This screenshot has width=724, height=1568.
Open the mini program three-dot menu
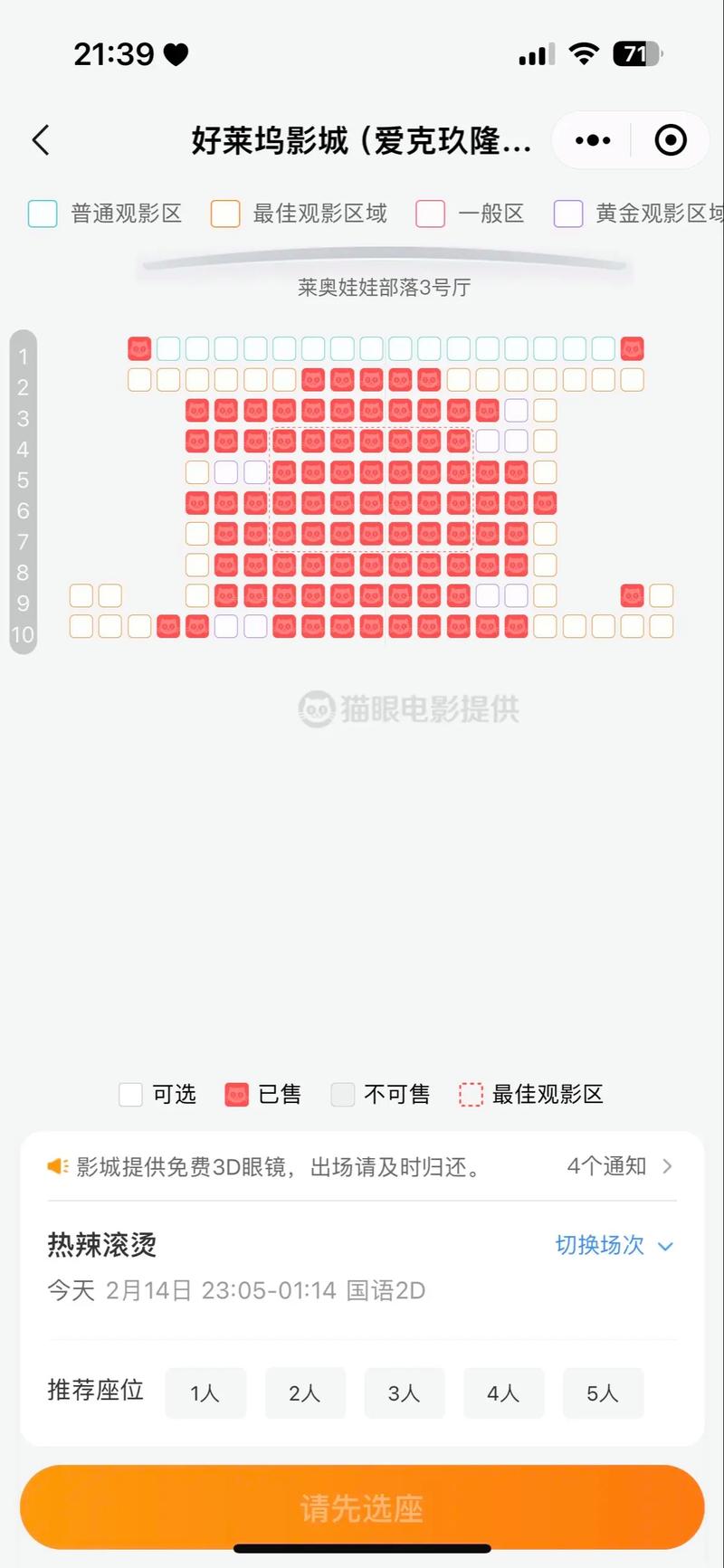pyautogui.click(x=593, y=140)
